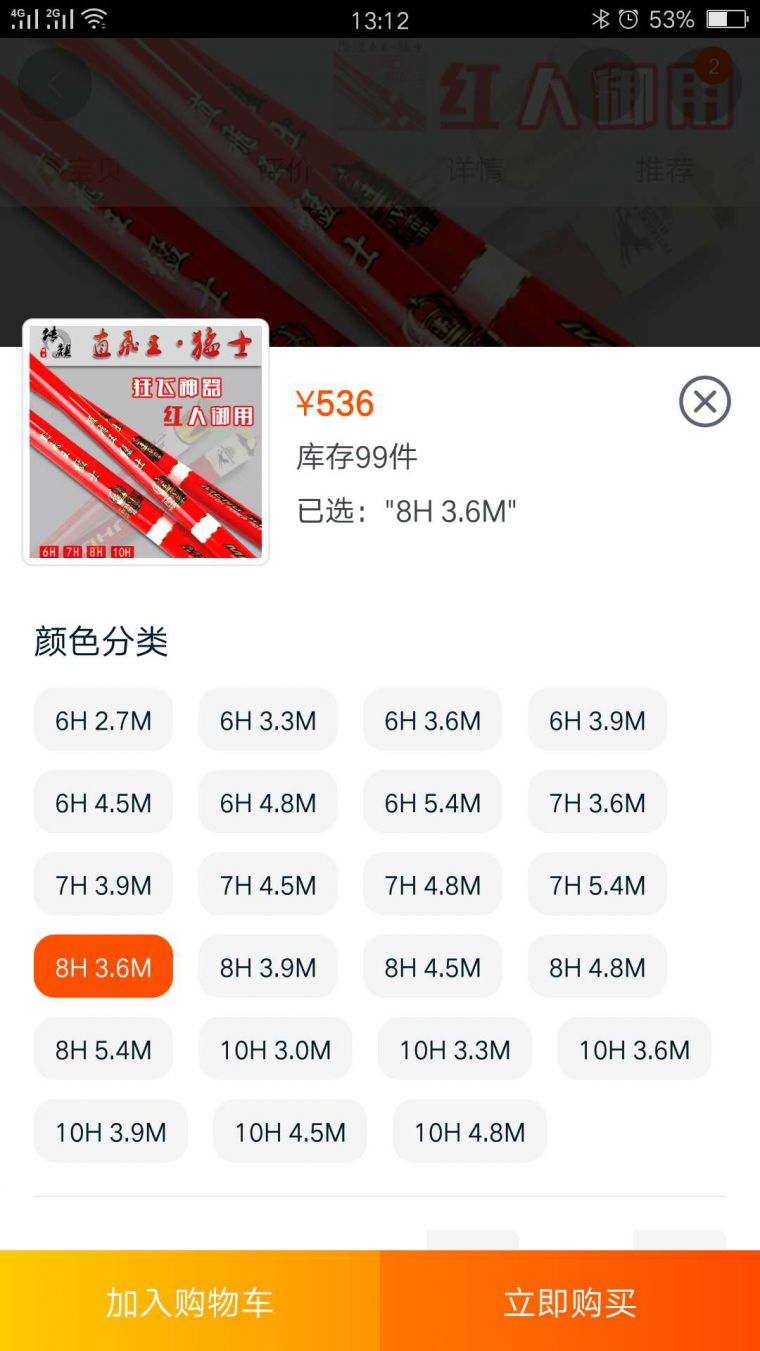Choose the 6H 3.3M variant

[268, 720]
